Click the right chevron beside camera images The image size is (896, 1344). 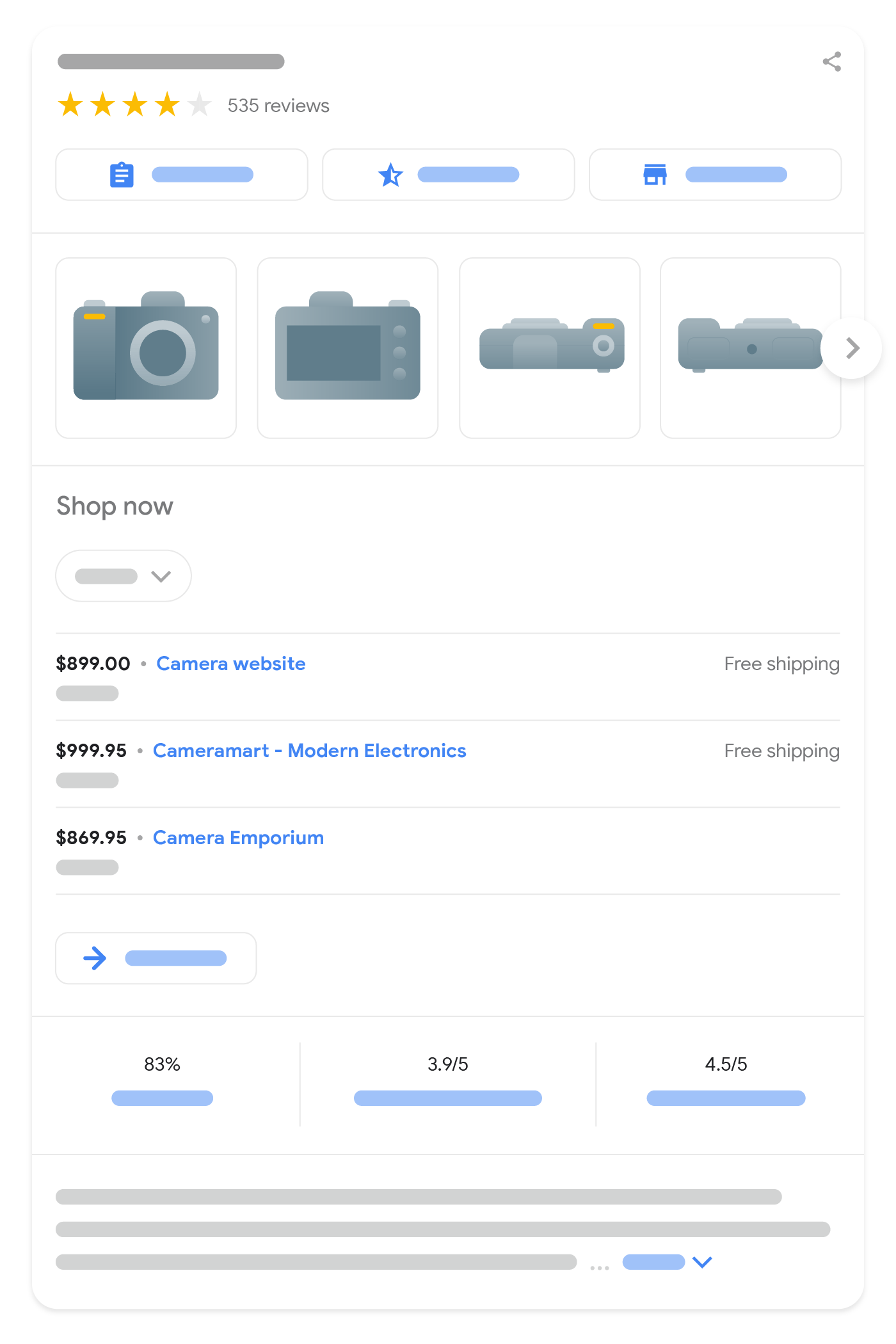[x=851, y=348]
